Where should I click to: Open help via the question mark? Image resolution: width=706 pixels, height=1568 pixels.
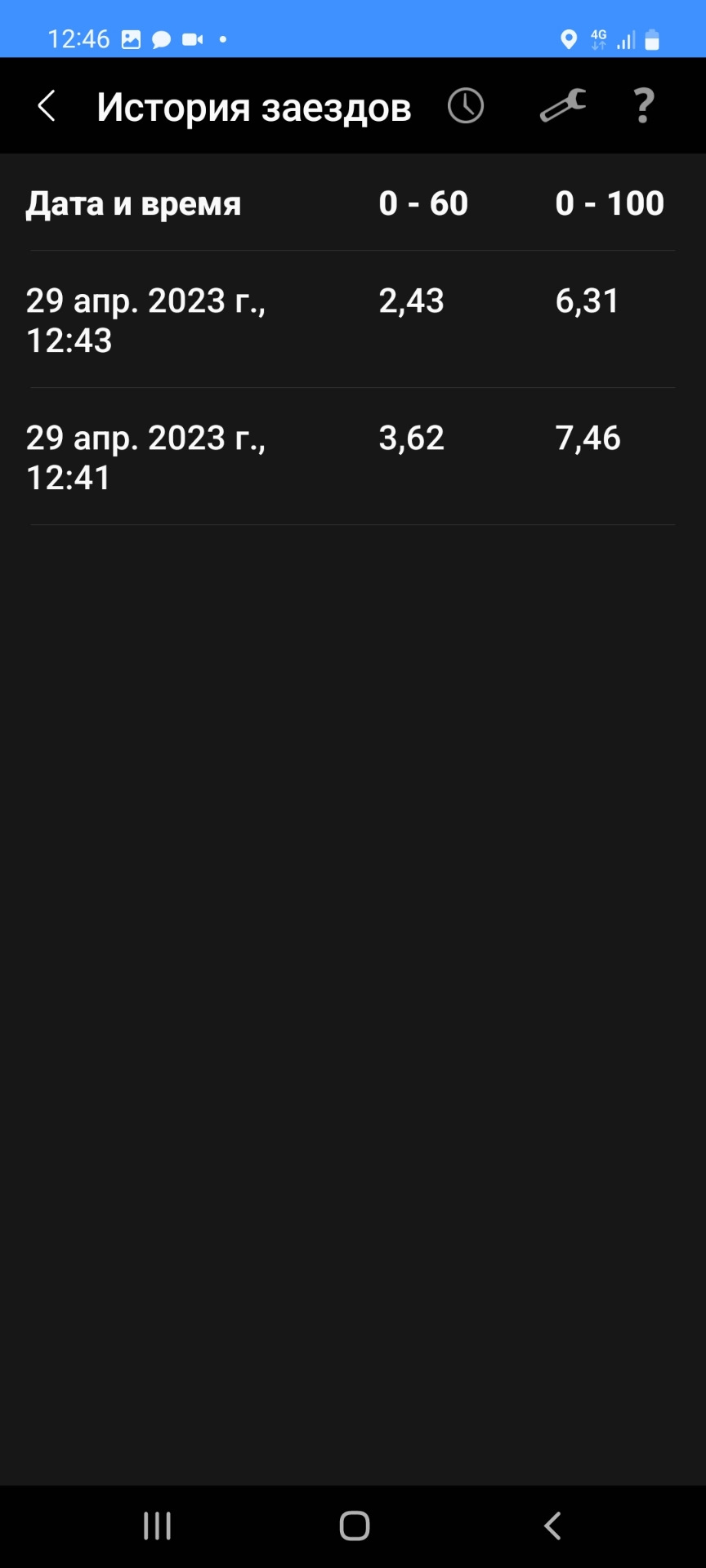(x=644, y=106)
